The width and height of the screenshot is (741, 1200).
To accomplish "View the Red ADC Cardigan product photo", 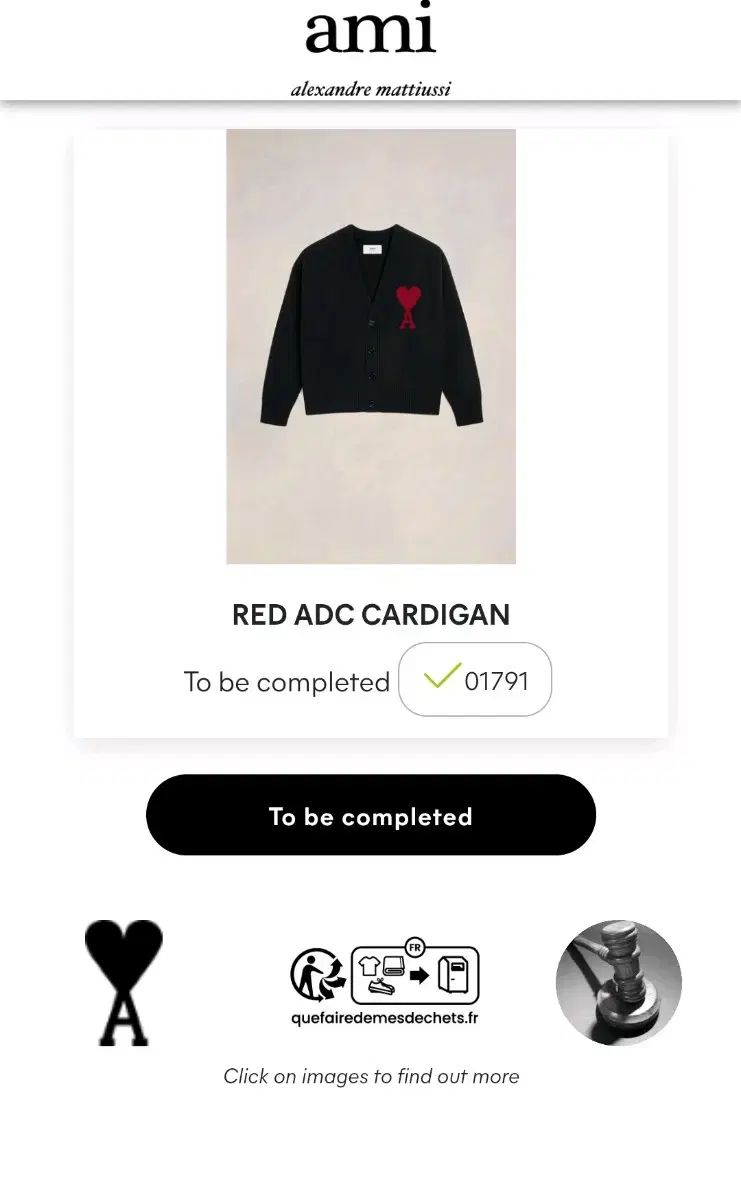I will [x=371, y=346].
